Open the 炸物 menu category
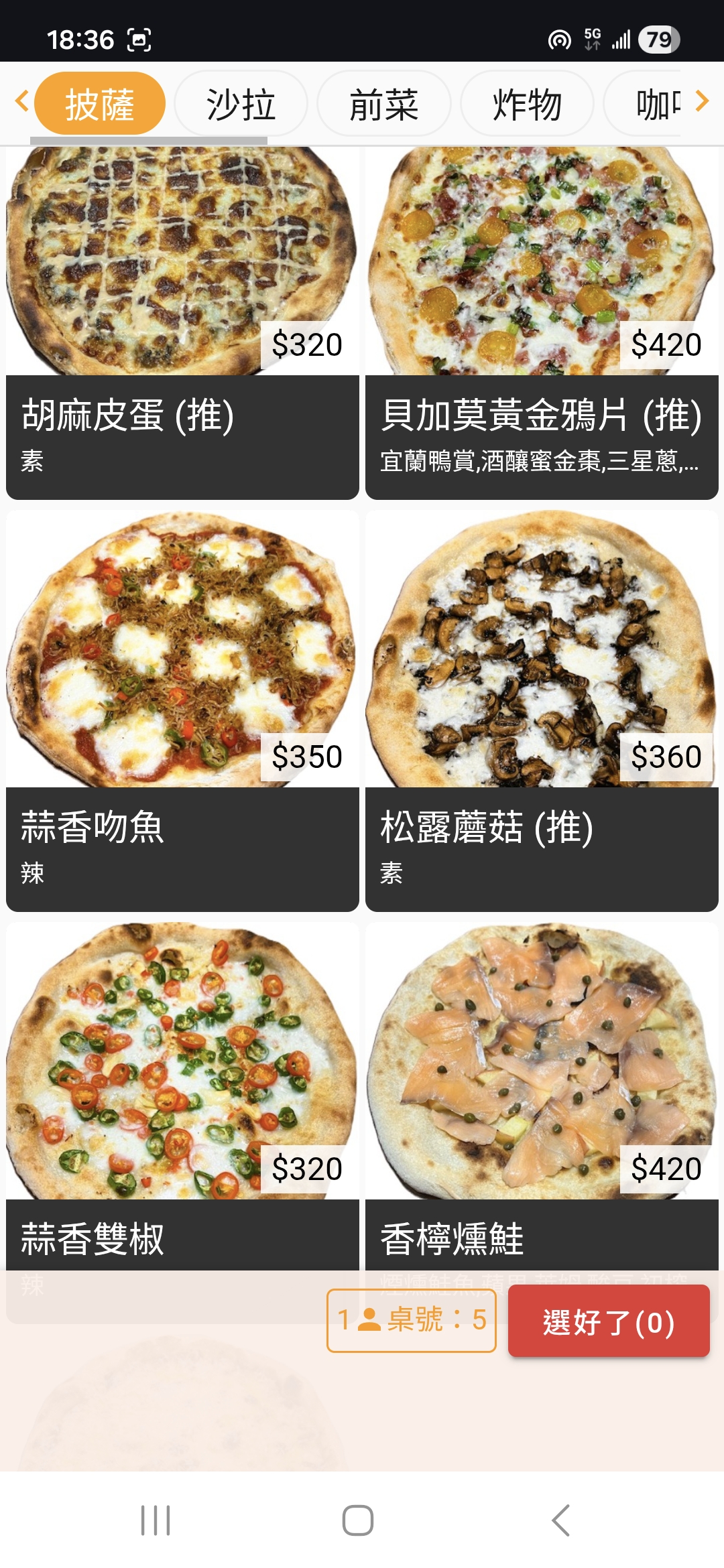This screenshot has height=1568, width=724. (527, 105)
